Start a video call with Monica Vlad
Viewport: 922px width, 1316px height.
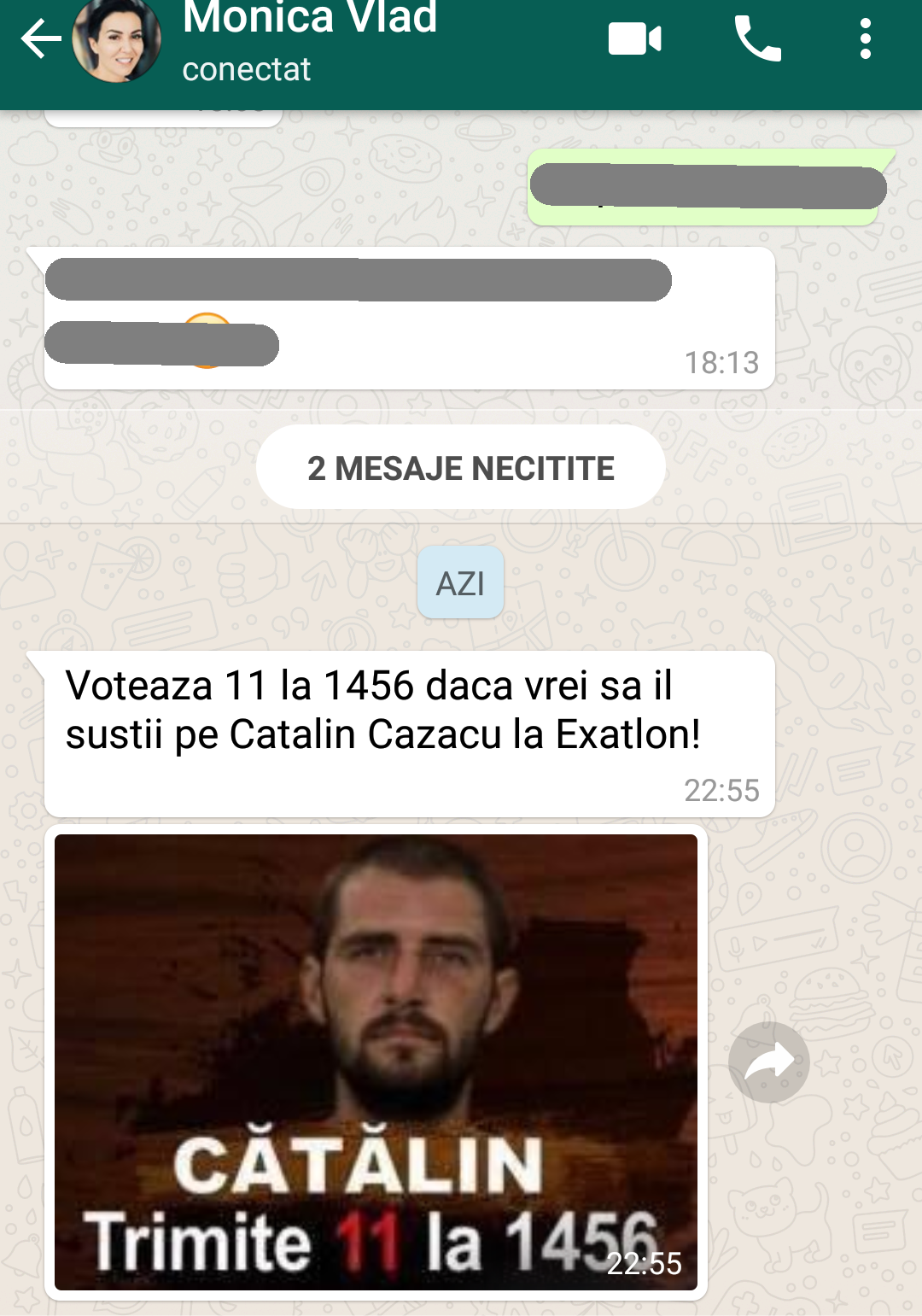point(634,39)
